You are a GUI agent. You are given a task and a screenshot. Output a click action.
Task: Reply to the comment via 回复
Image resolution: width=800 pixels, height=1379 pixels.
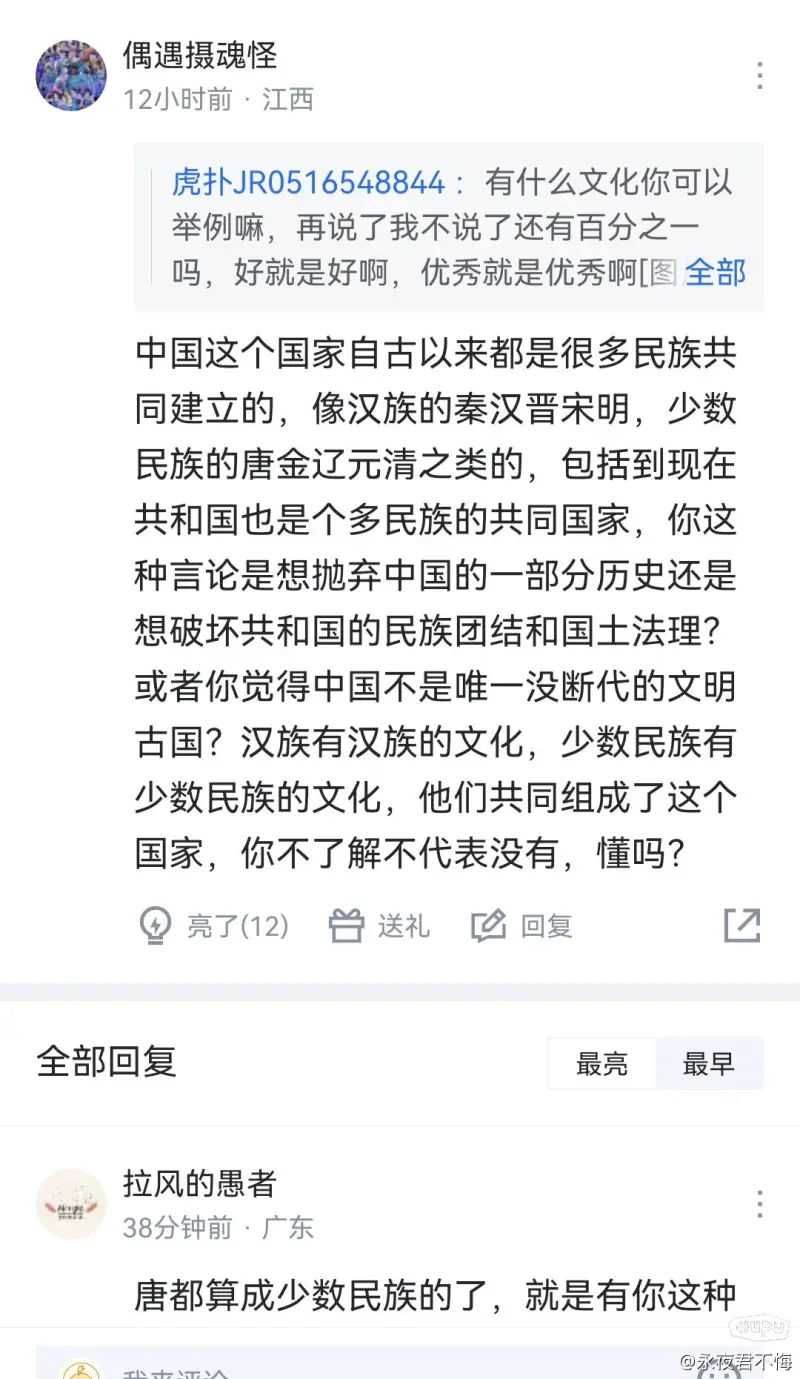522,926
